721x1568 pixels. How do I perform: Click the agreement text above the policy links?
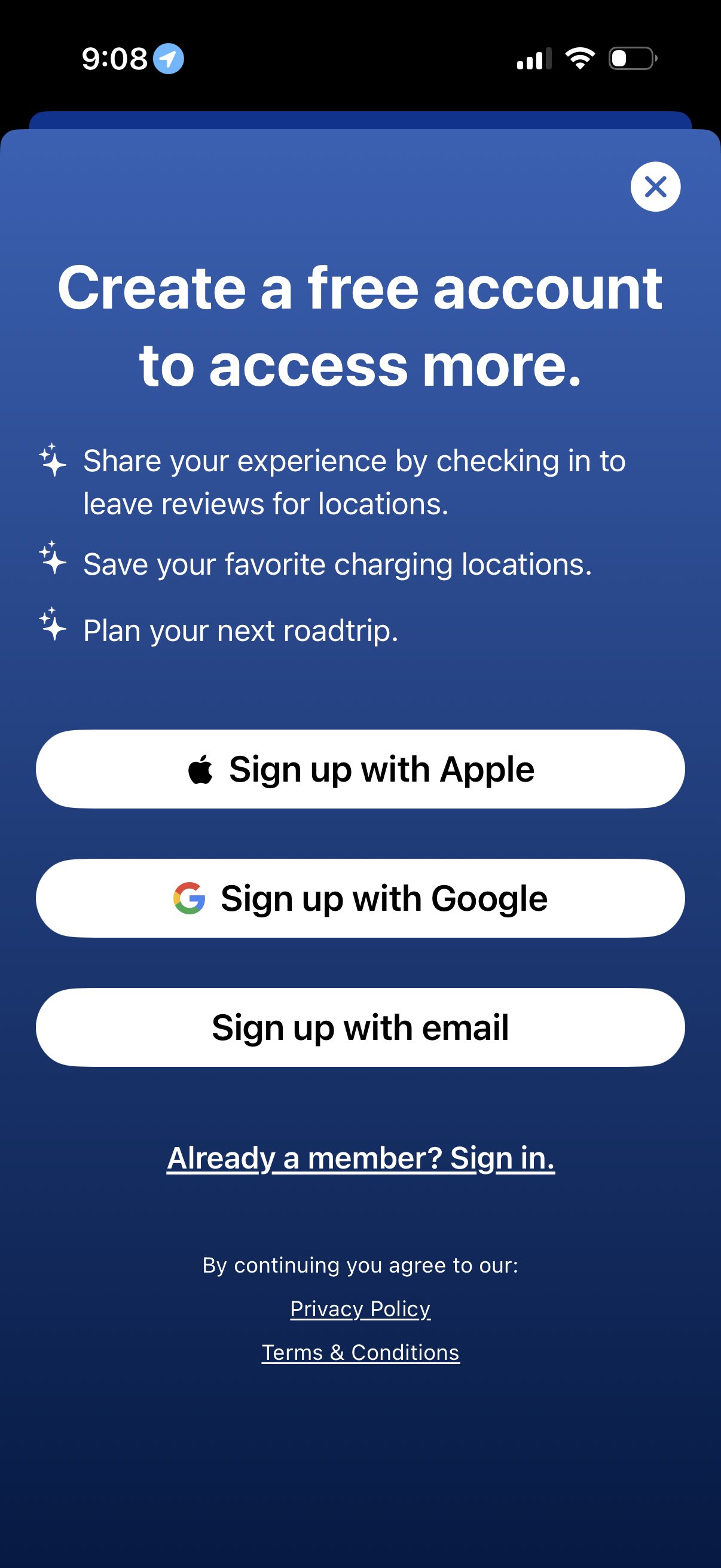point(360,1265)
